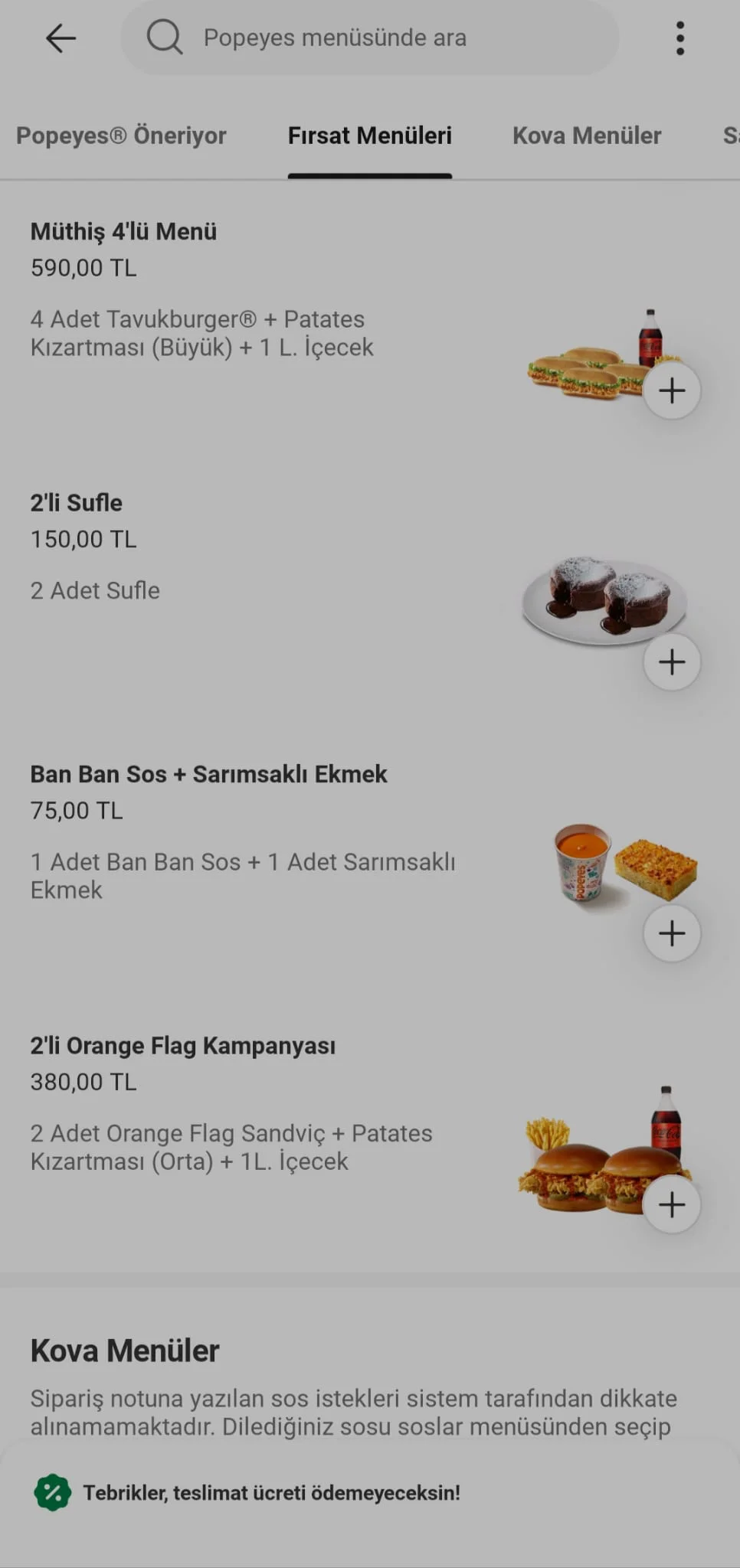View 2'li Orange Flag Kampanyası details
The width and height of the screenshot is (740, 1568).
[x=182, y=1046]
